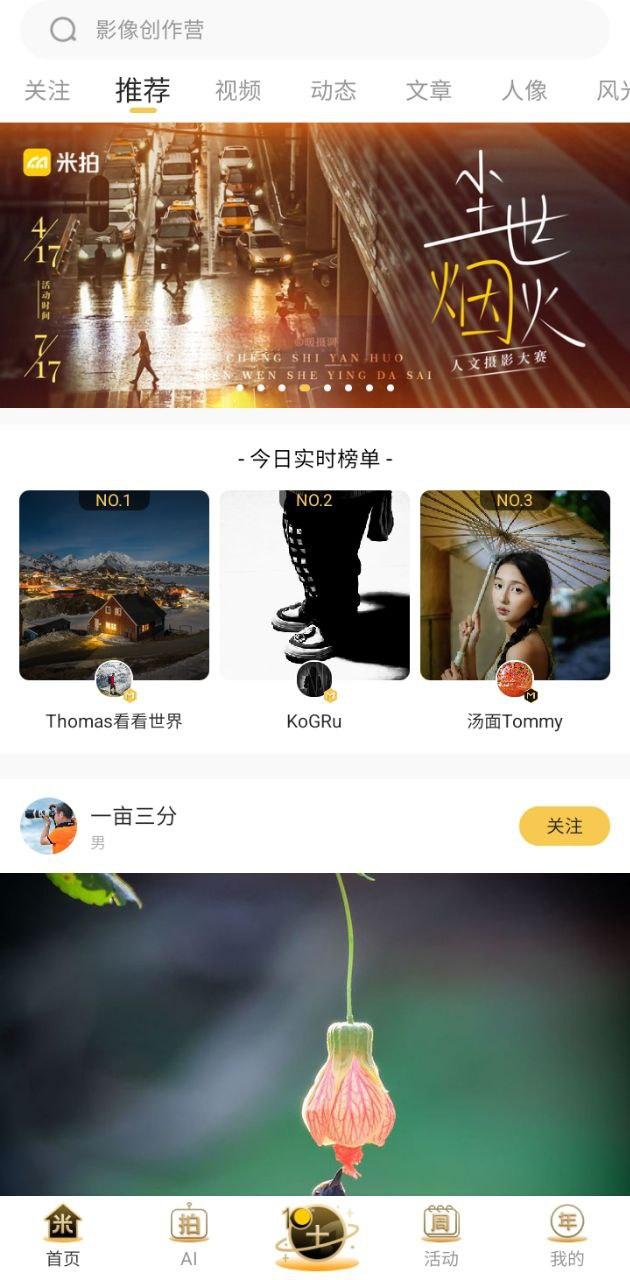The image size is (630, 1280).
Task: View the NO.1 photo by Thomas看看世界
Action: (x=114, y=585)
